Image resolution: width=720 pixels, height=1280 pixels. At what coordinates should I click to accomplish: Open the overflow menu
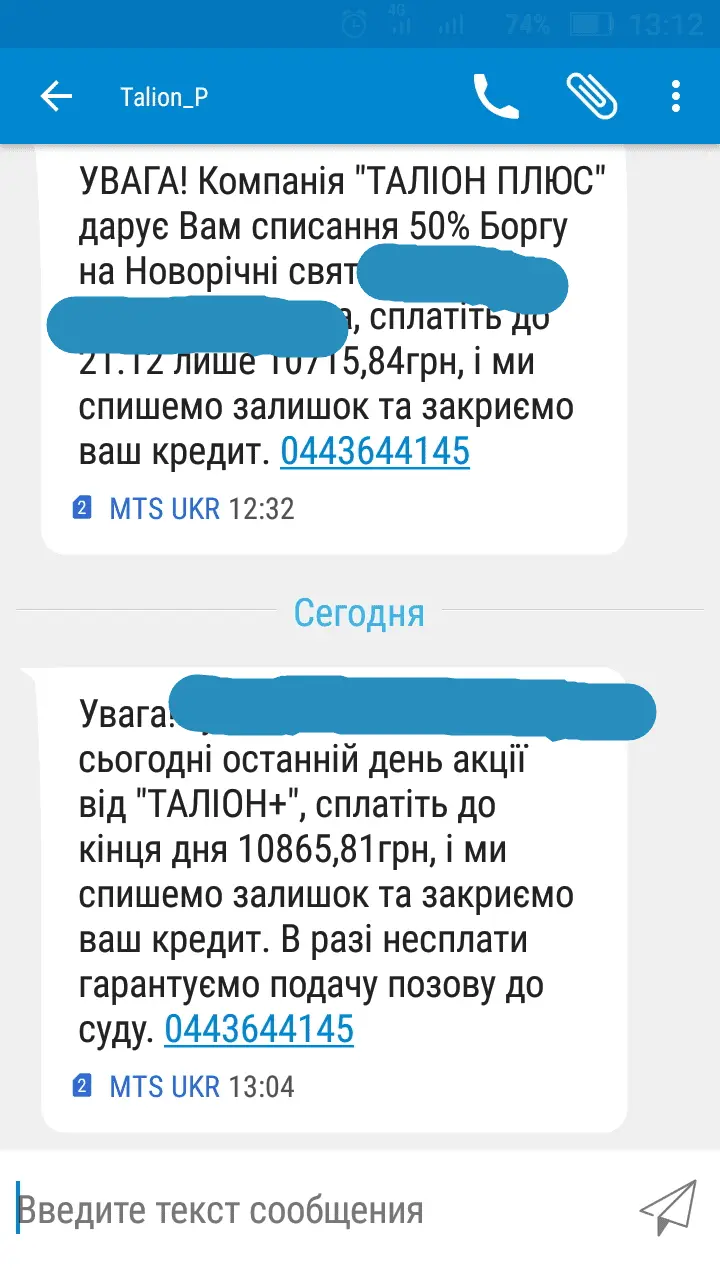(x=676, y=97)
